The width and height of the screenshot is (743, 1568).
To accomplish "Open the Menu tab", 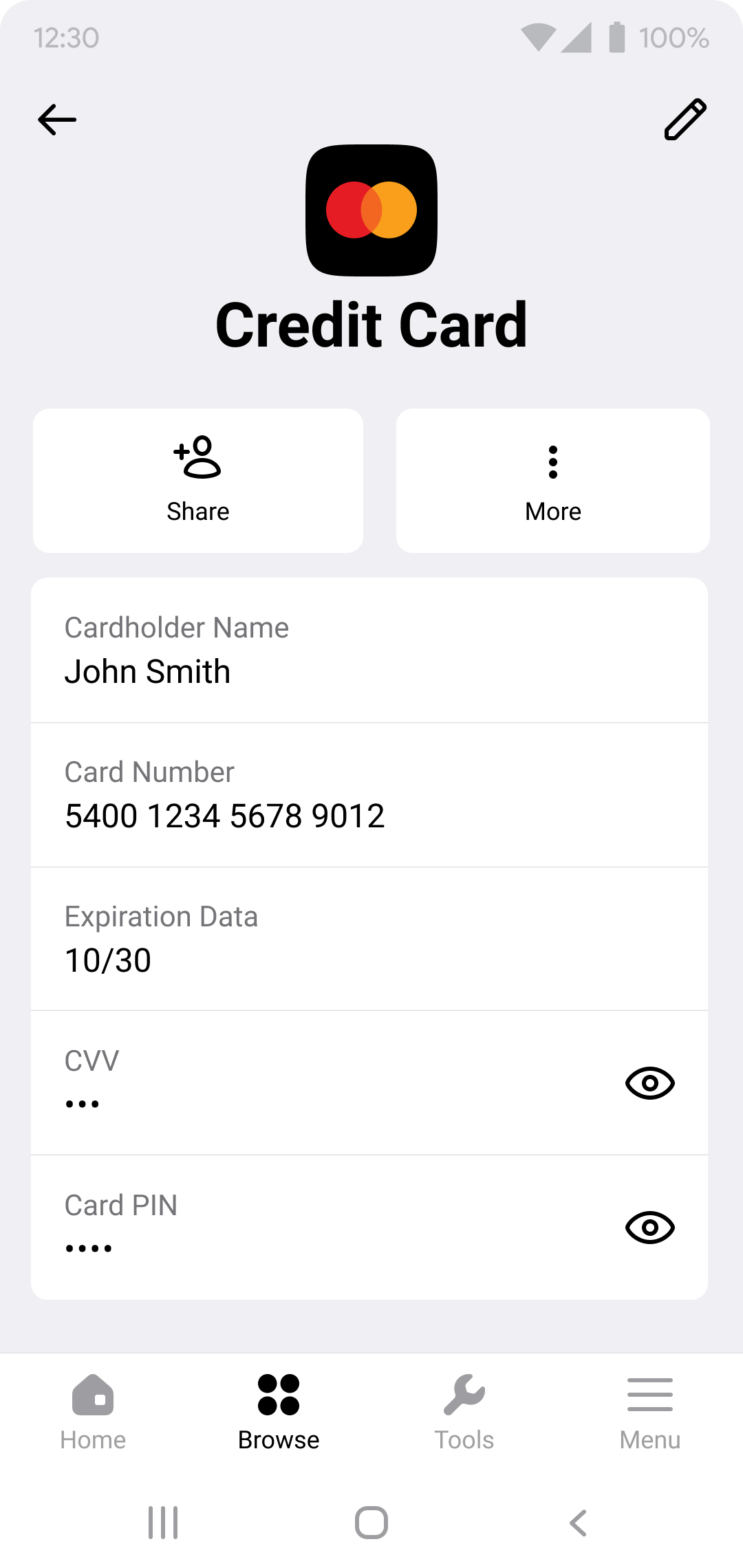I will click(650, 1413).
